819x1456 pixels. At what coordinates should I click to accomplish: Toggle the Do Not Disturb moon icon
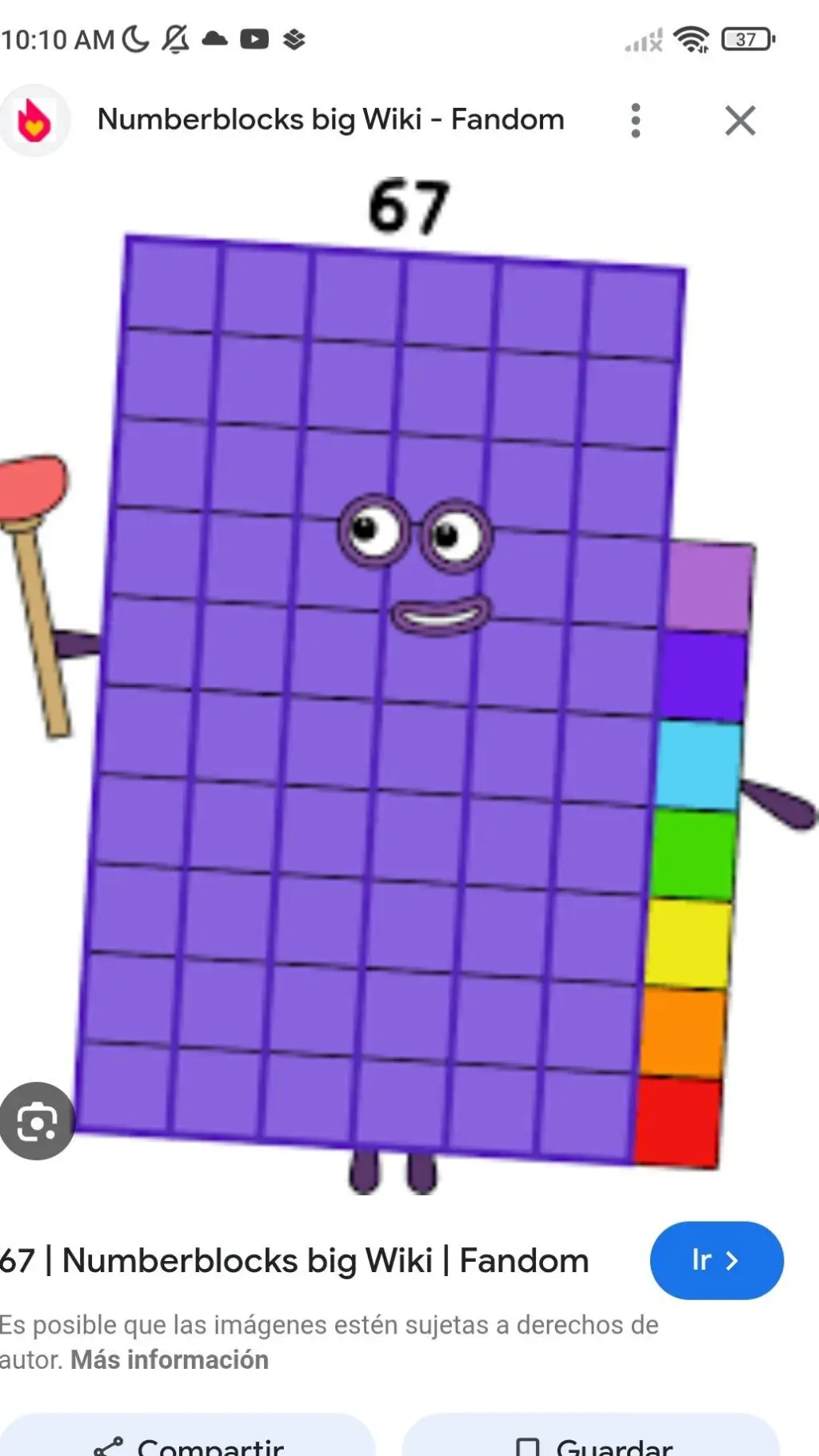[134, 38]
